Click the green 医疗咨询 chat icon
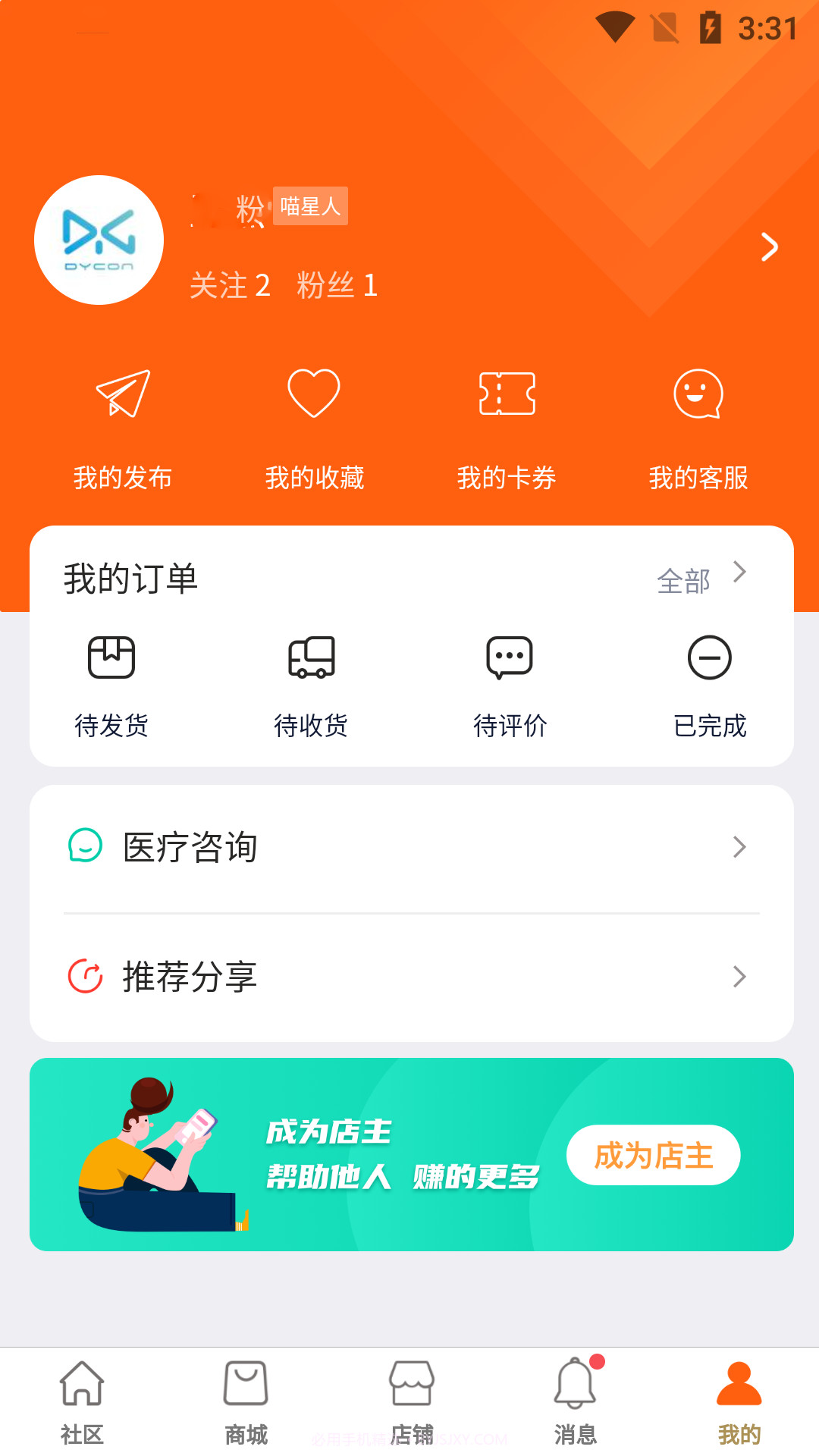819x1456 pixels. pyautogui.click(x=86, y=847)
